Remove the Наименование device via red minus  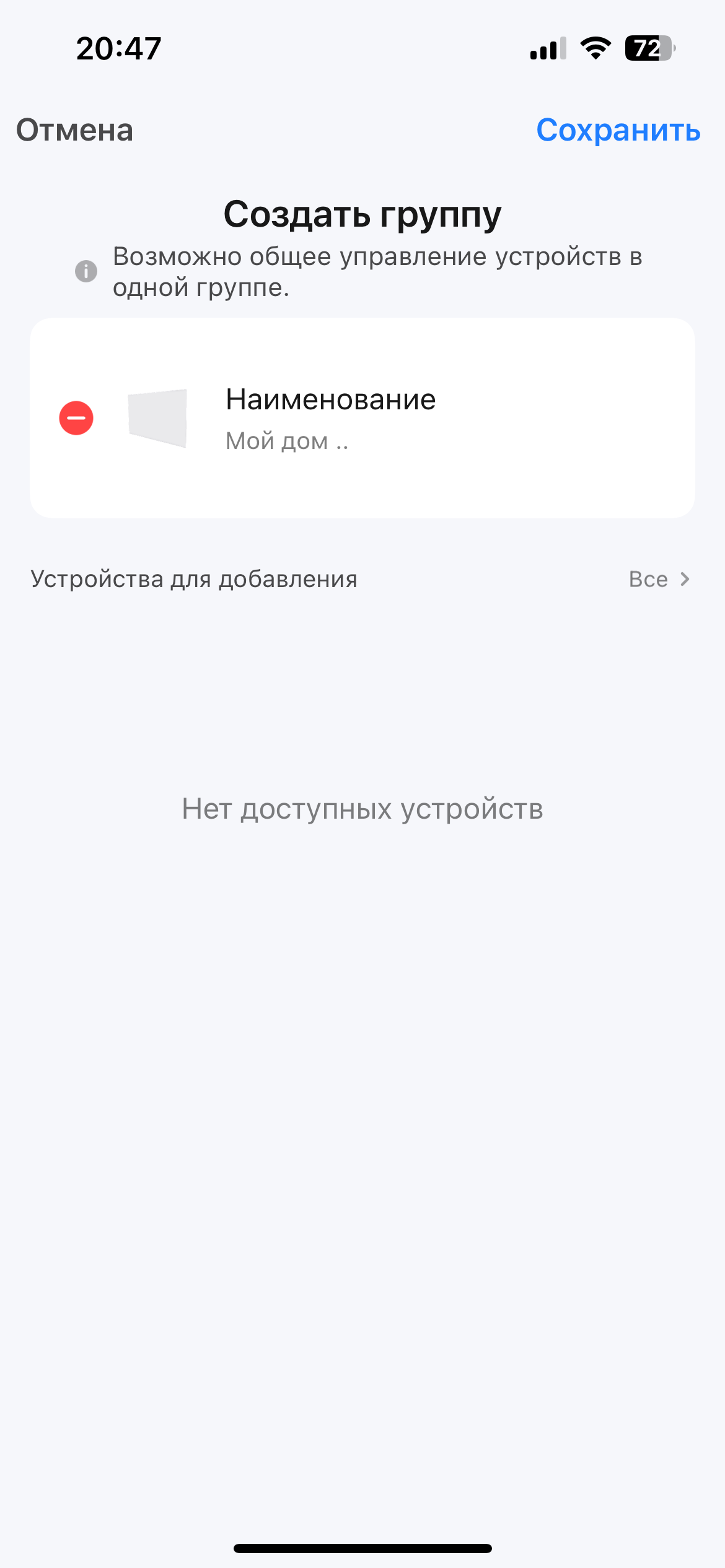coord(76,418)
